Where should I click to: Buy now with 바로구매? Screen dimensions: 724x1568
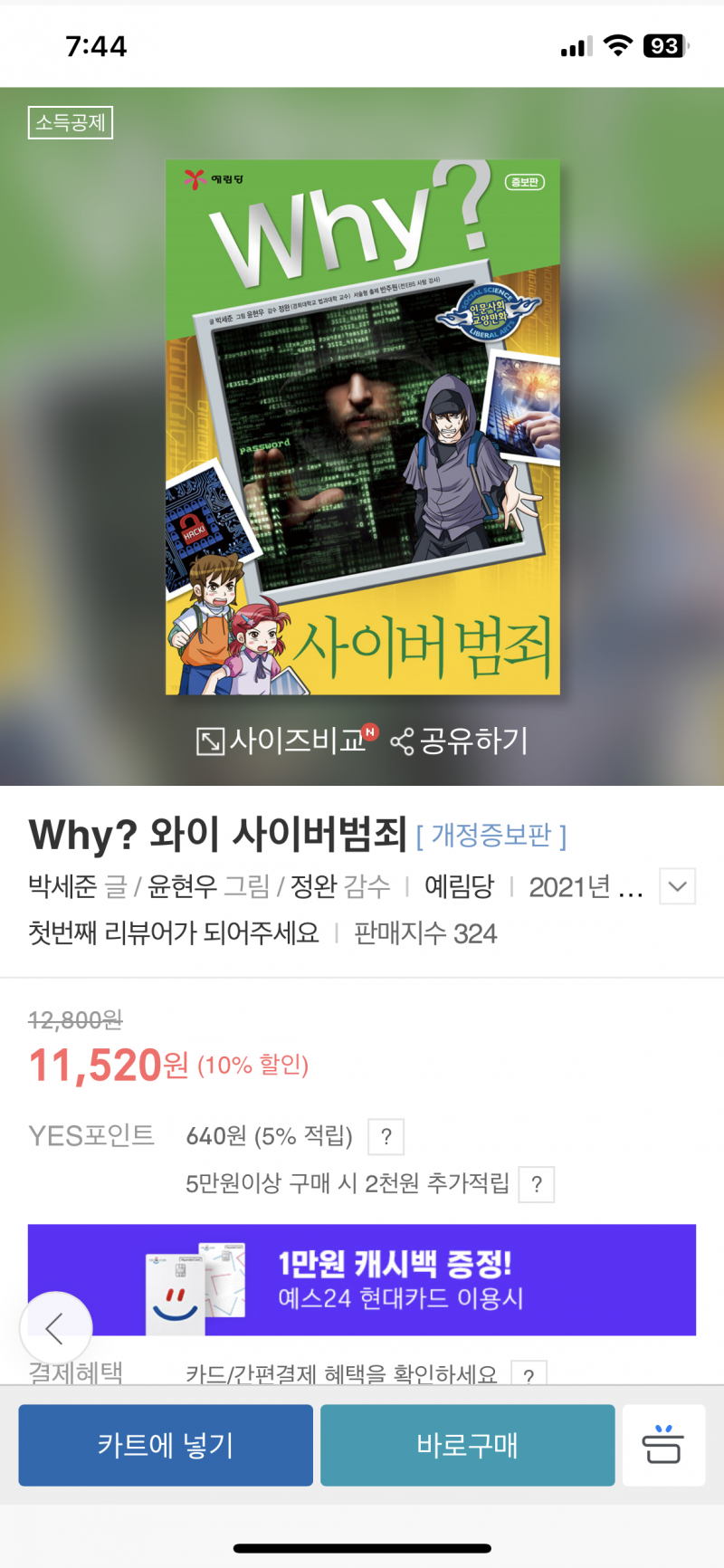467,1445
